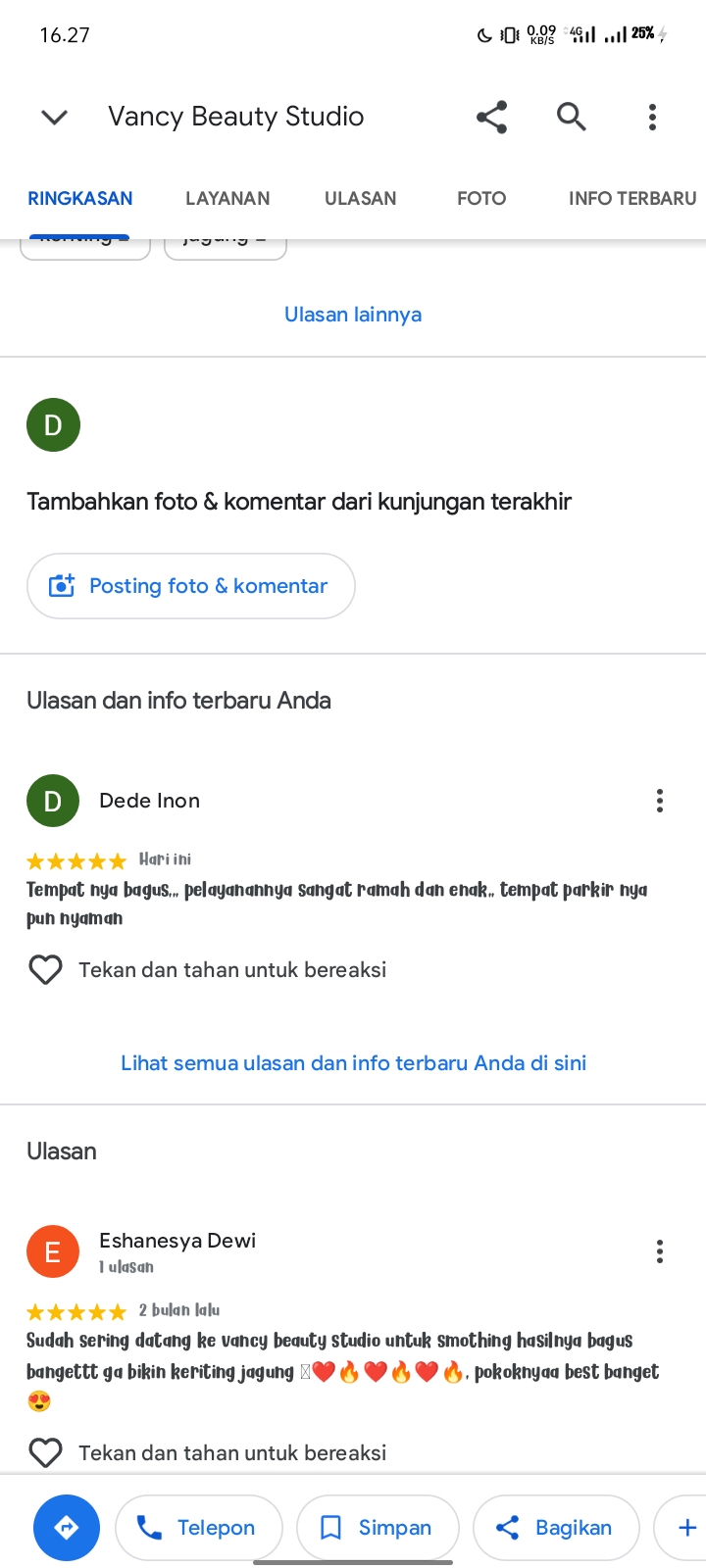Share Vancy Beauty Studio from the header
The width and height of the screenshot is (706, 1568).
coord(491,117)
